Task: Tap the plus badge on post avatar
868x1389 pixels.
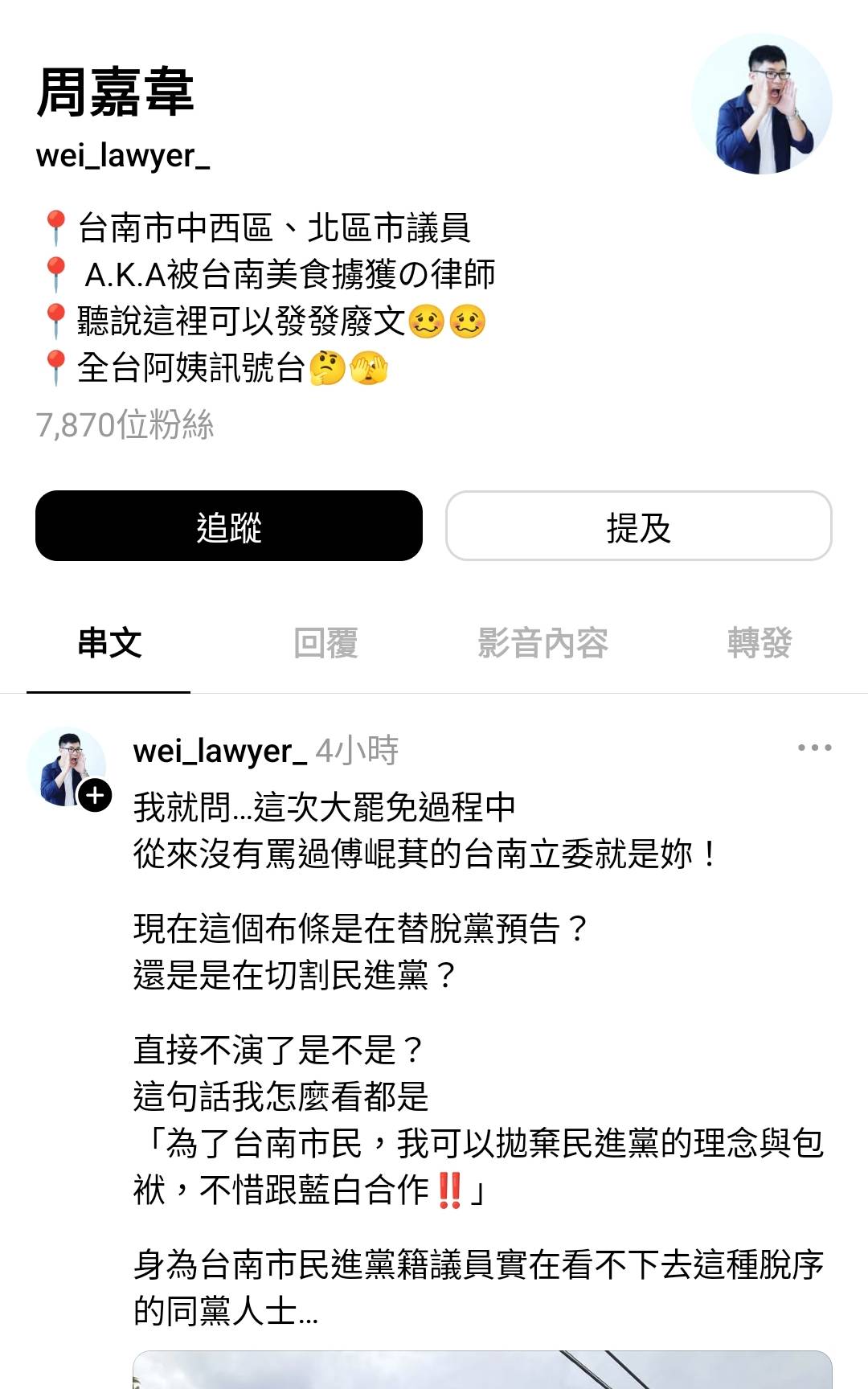Action: (x=96, y=796)
